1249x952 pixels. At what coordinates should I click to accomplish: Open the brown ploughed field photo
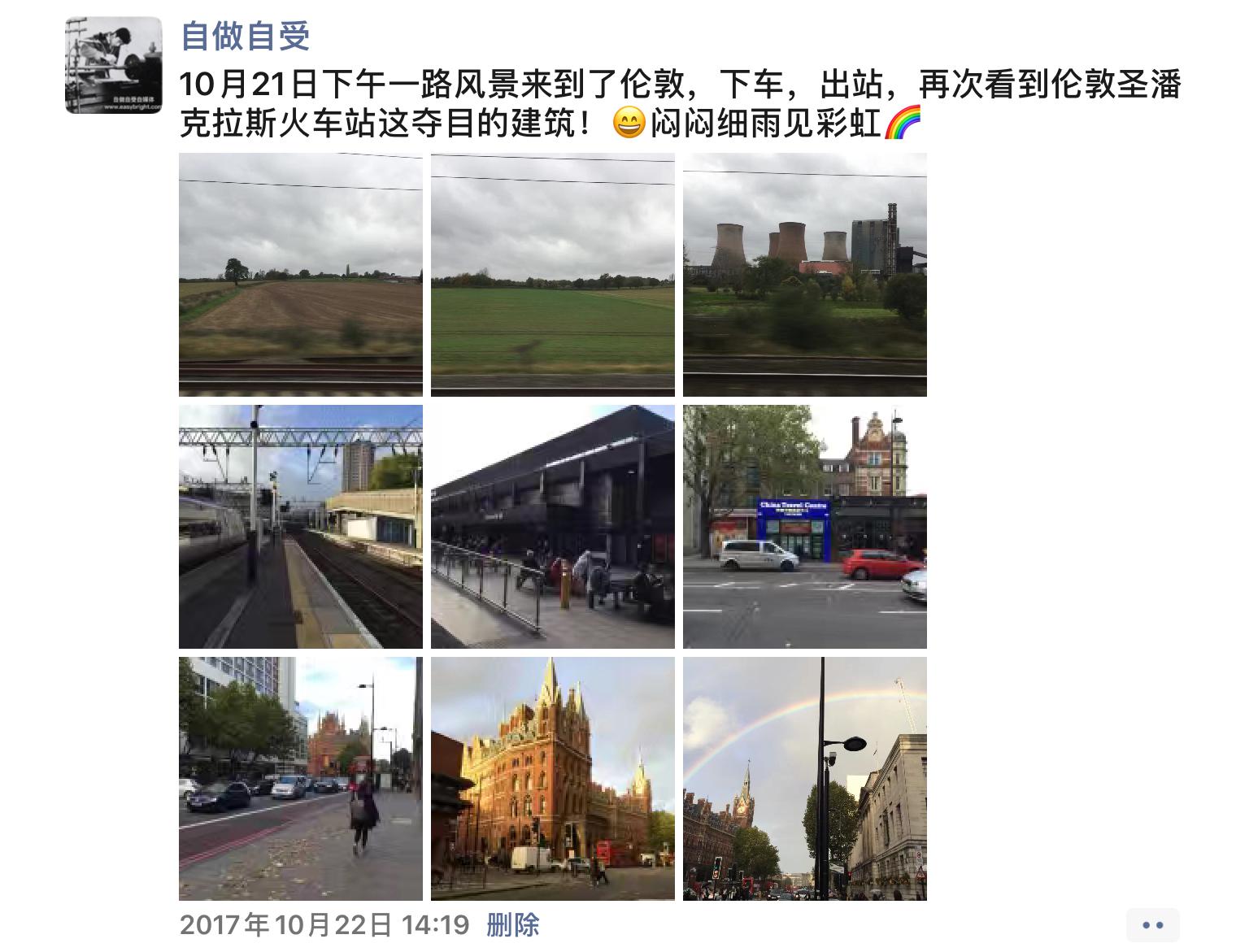coord(301,275)
